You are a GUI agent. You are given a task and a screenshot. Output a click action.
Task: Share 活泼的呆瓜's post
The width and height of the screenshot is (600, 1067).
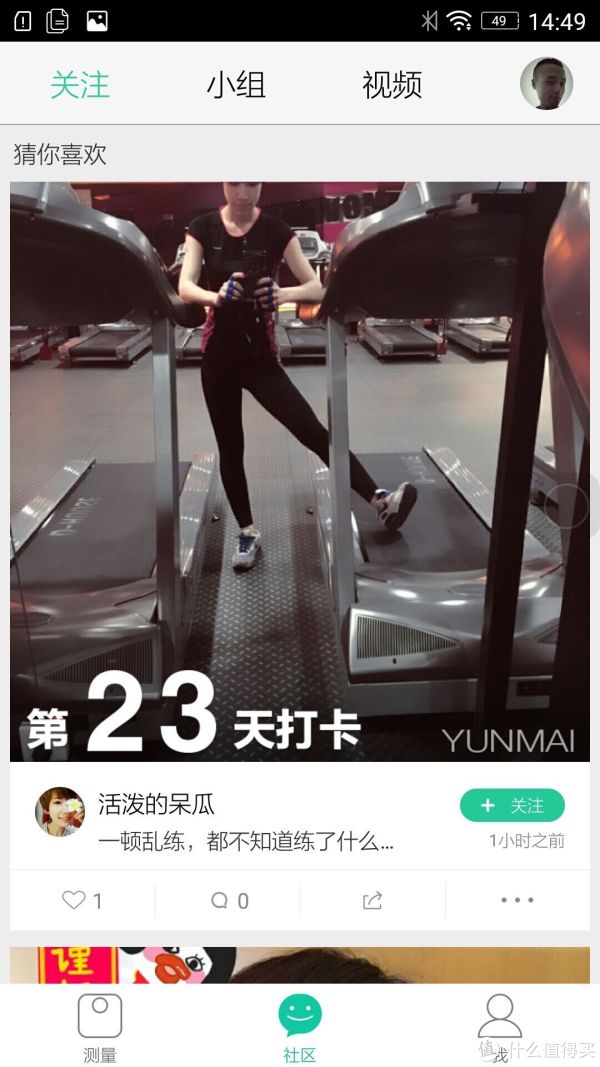pos(372,901)
